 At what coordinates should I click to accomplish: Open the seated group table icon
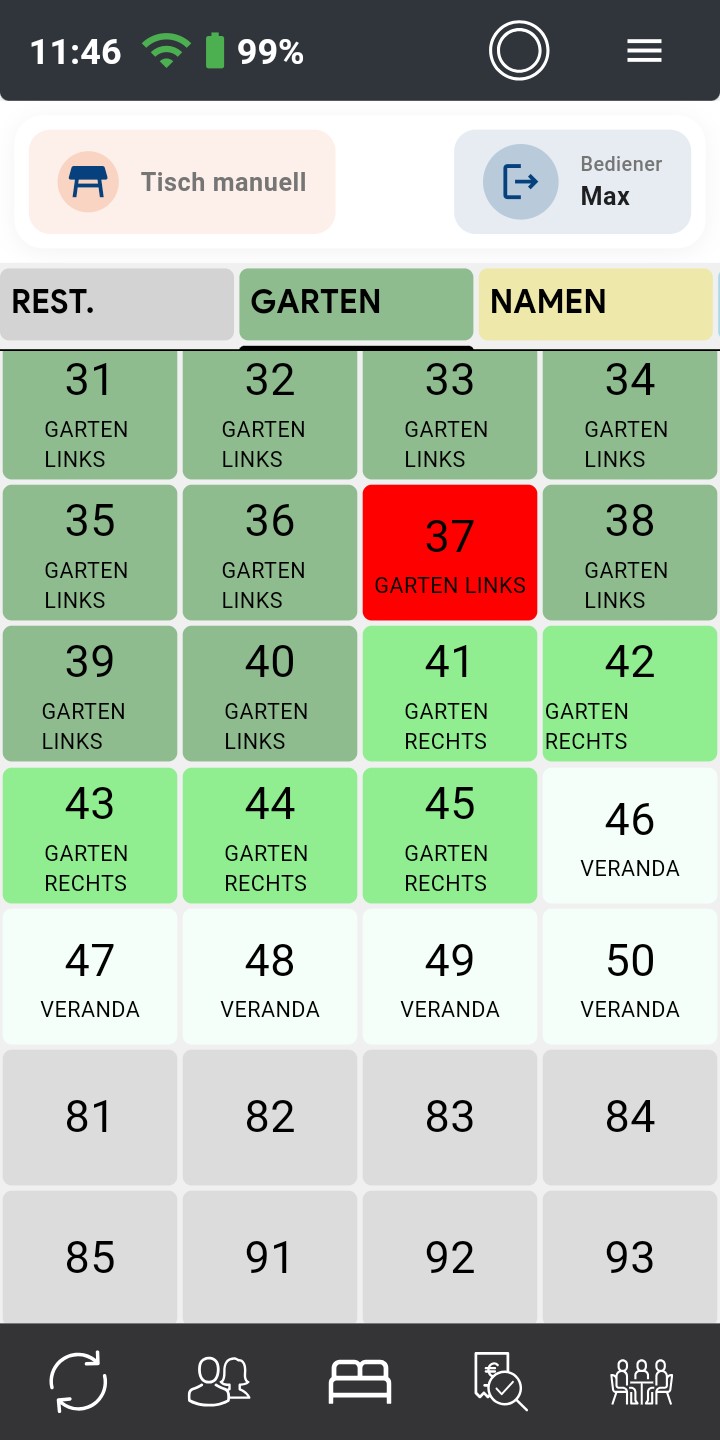641,1382
